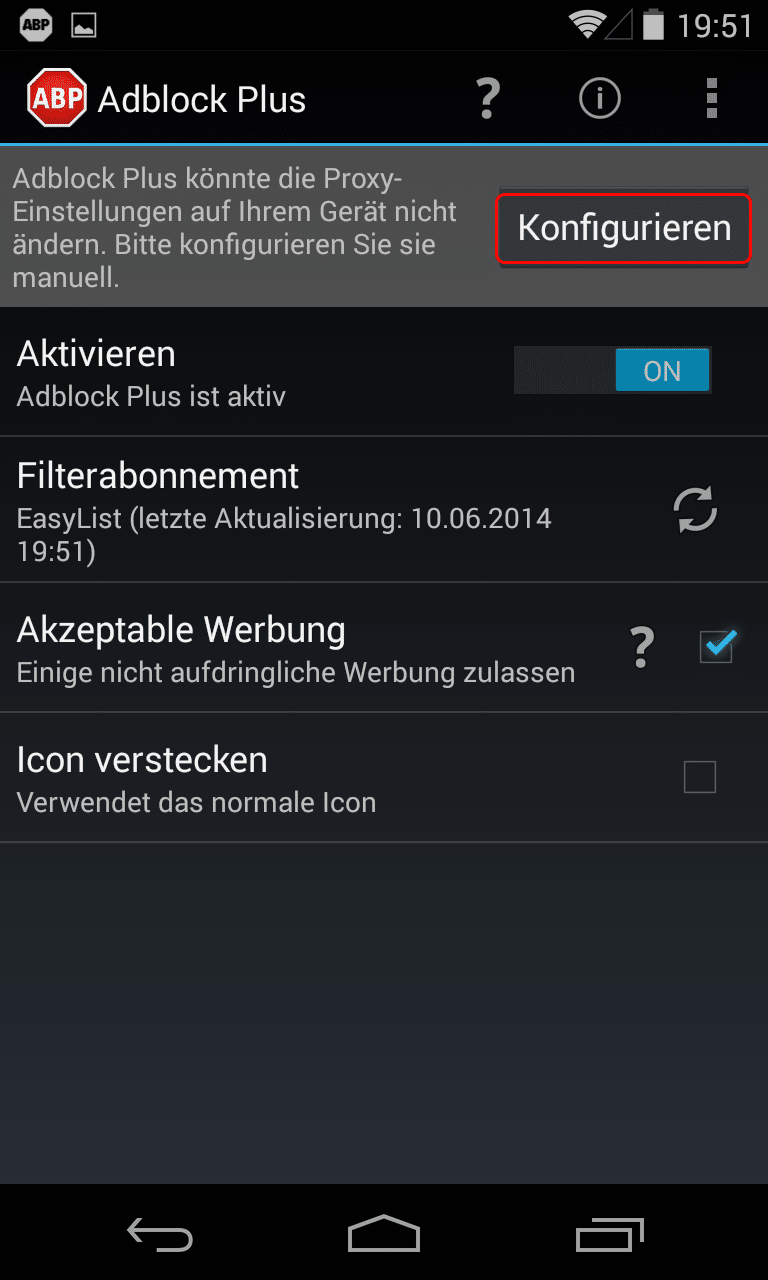Show help for Akzeptable Werbung
The image size is (768, 1280).
(641, 647)
